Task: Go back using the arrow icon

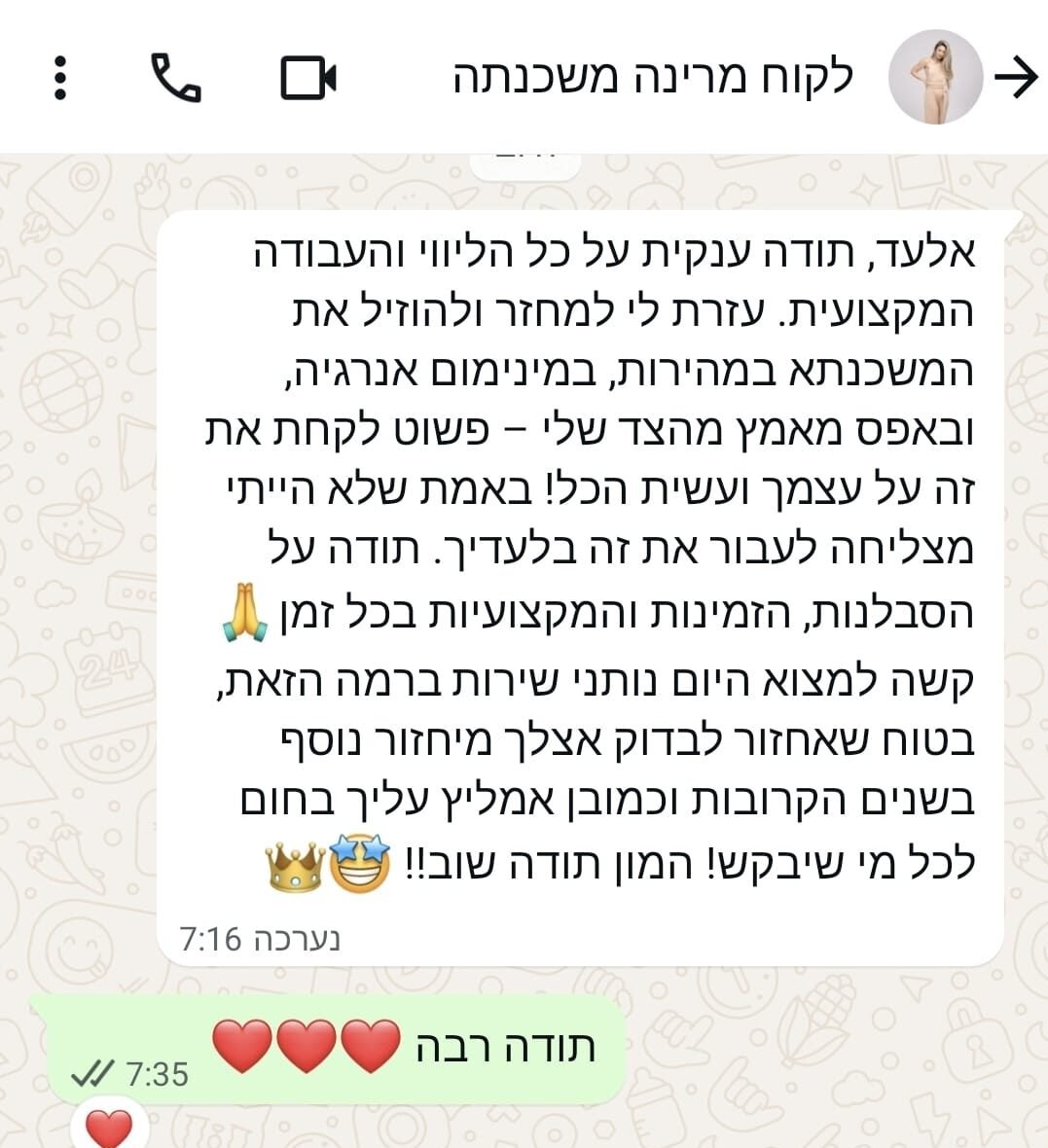Action: pos(1016,78)
